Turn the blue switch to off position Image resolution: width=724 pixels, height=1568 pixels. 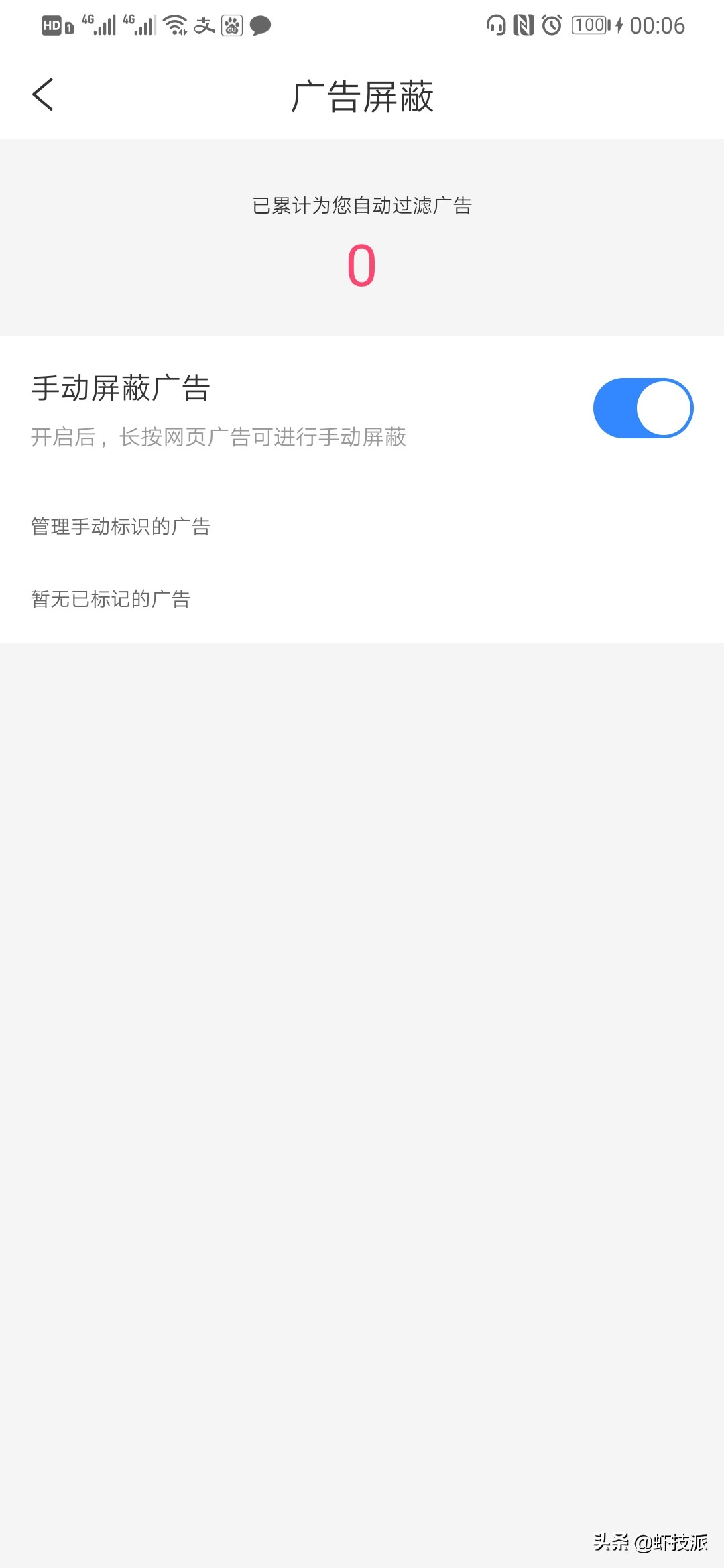pyautogui.click(x=642, y=407)
